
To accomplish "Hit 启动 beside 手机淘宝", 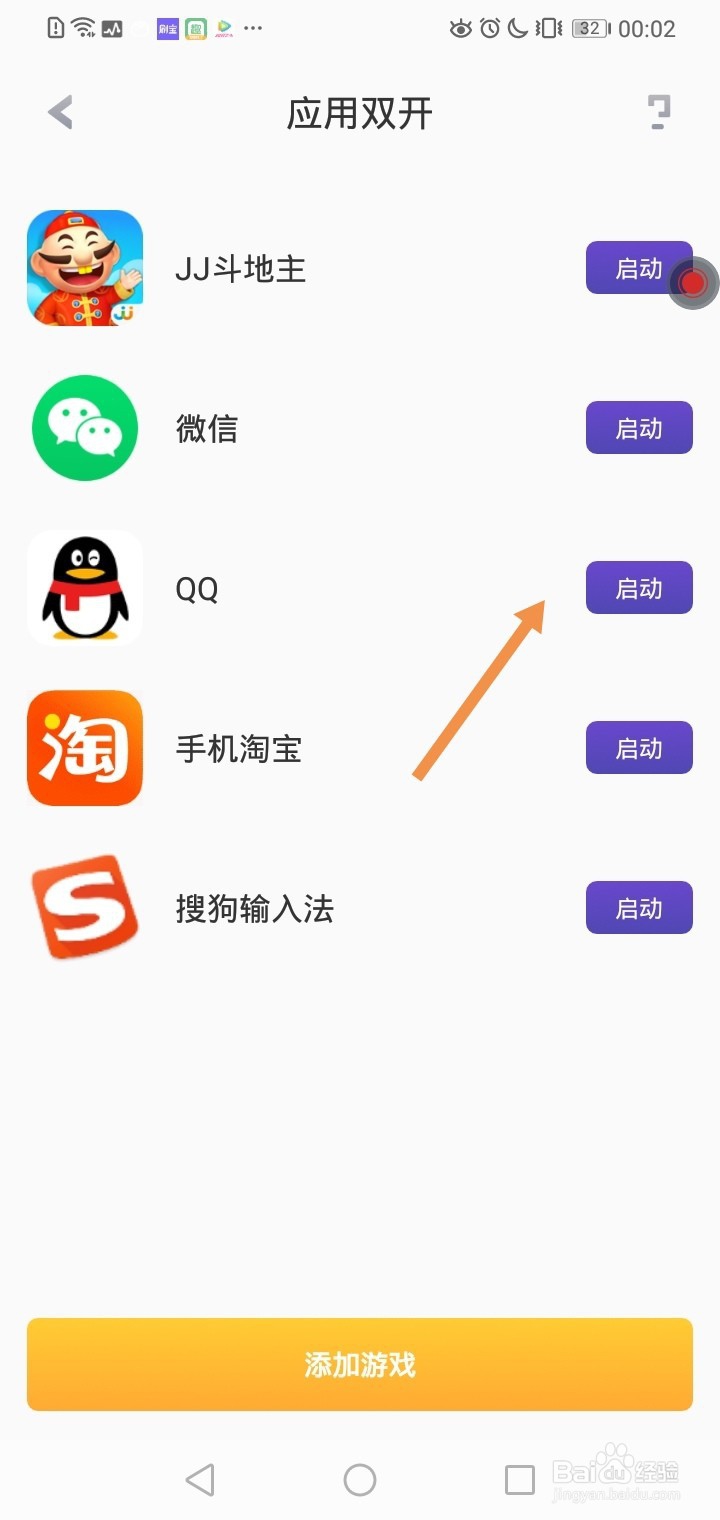I will coord(638,747).
